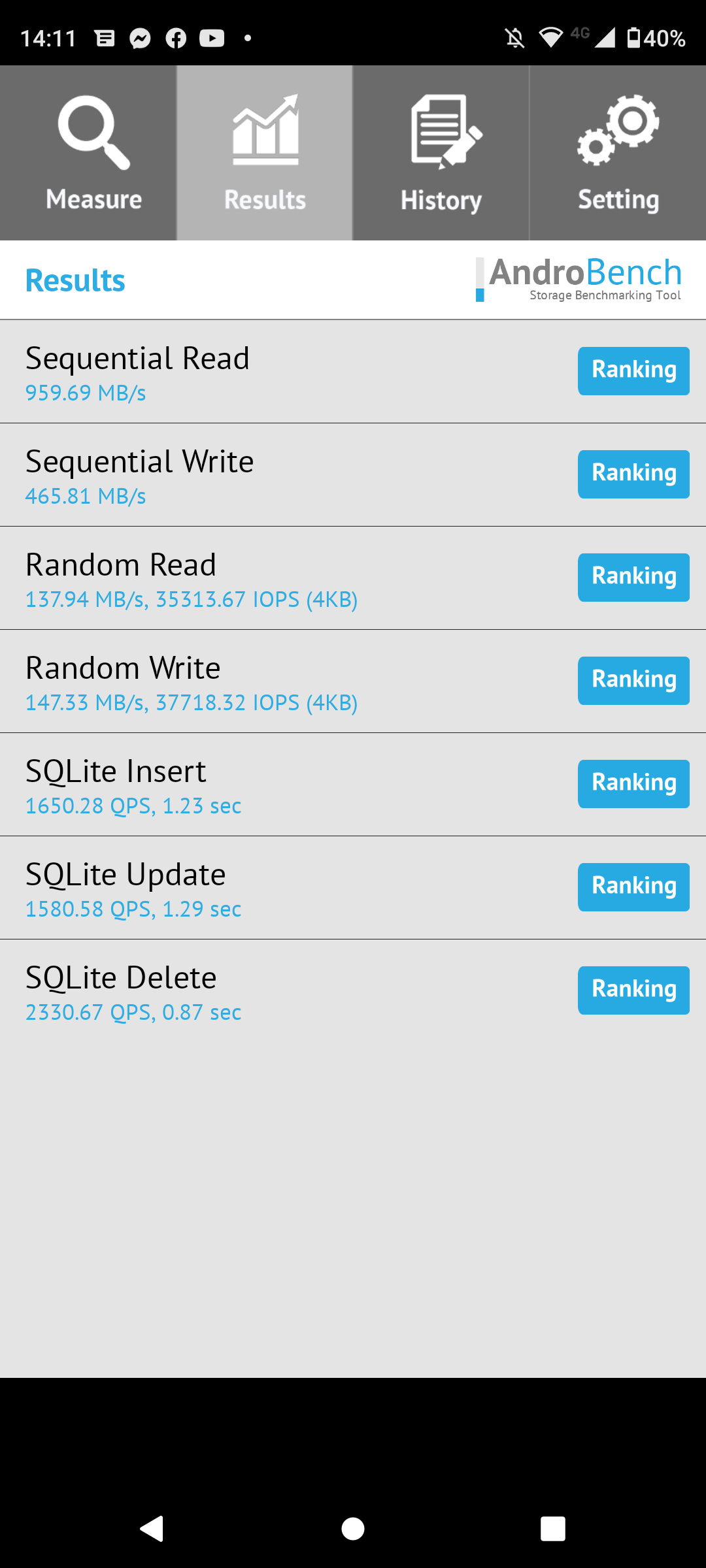Open the History tab

pyautogui.click(x=441, y=154)
